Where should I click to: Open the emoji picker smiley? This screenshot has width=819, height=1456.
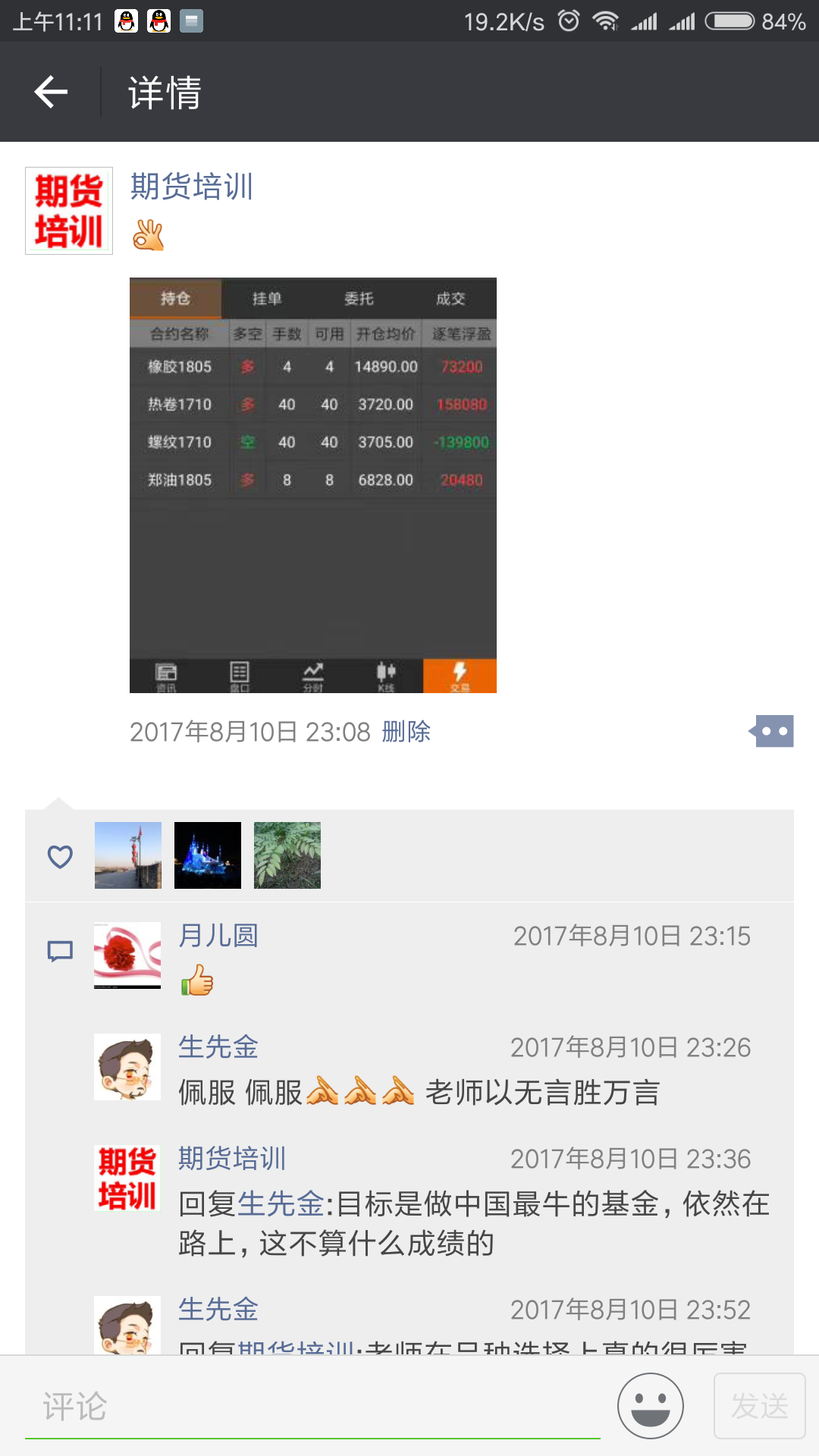pyautogui.click(x=651, y=1406)
